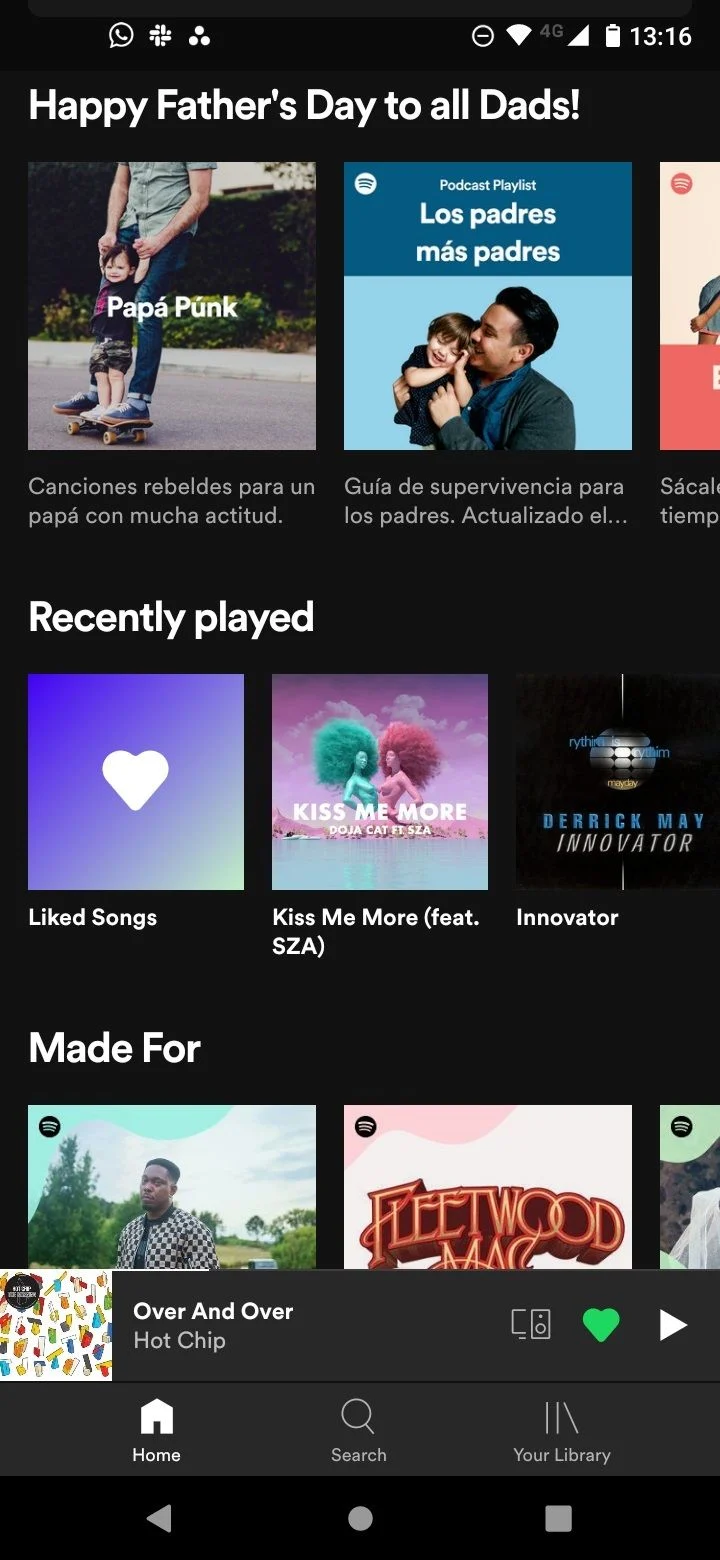Open Kiss Me More (feat. SZA)
The width and height of the screenshot is (720, 1560).
click(380, 782)
